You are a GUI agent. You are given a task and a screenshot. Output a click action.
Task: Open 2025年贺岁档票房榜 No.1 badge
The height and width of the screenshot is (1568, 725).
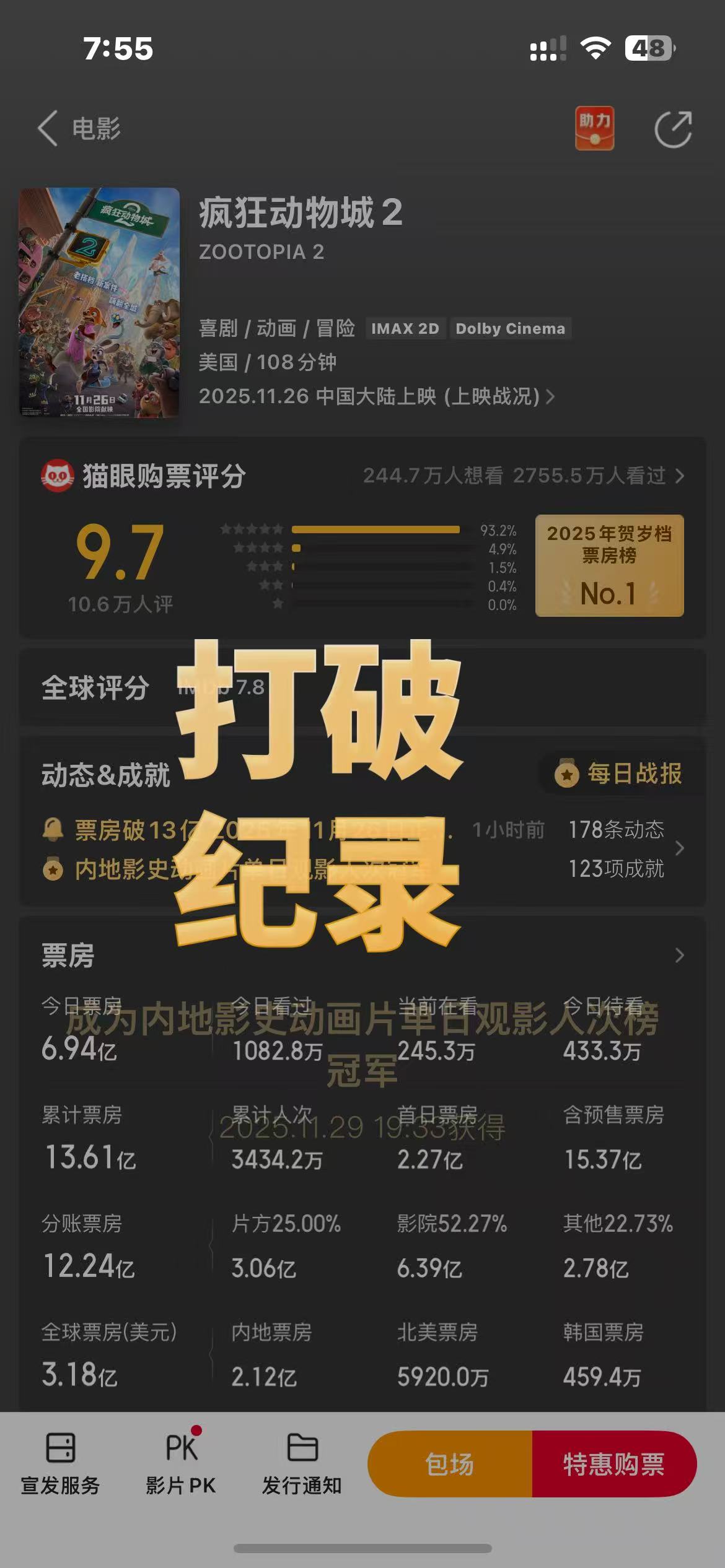(609, 565)
